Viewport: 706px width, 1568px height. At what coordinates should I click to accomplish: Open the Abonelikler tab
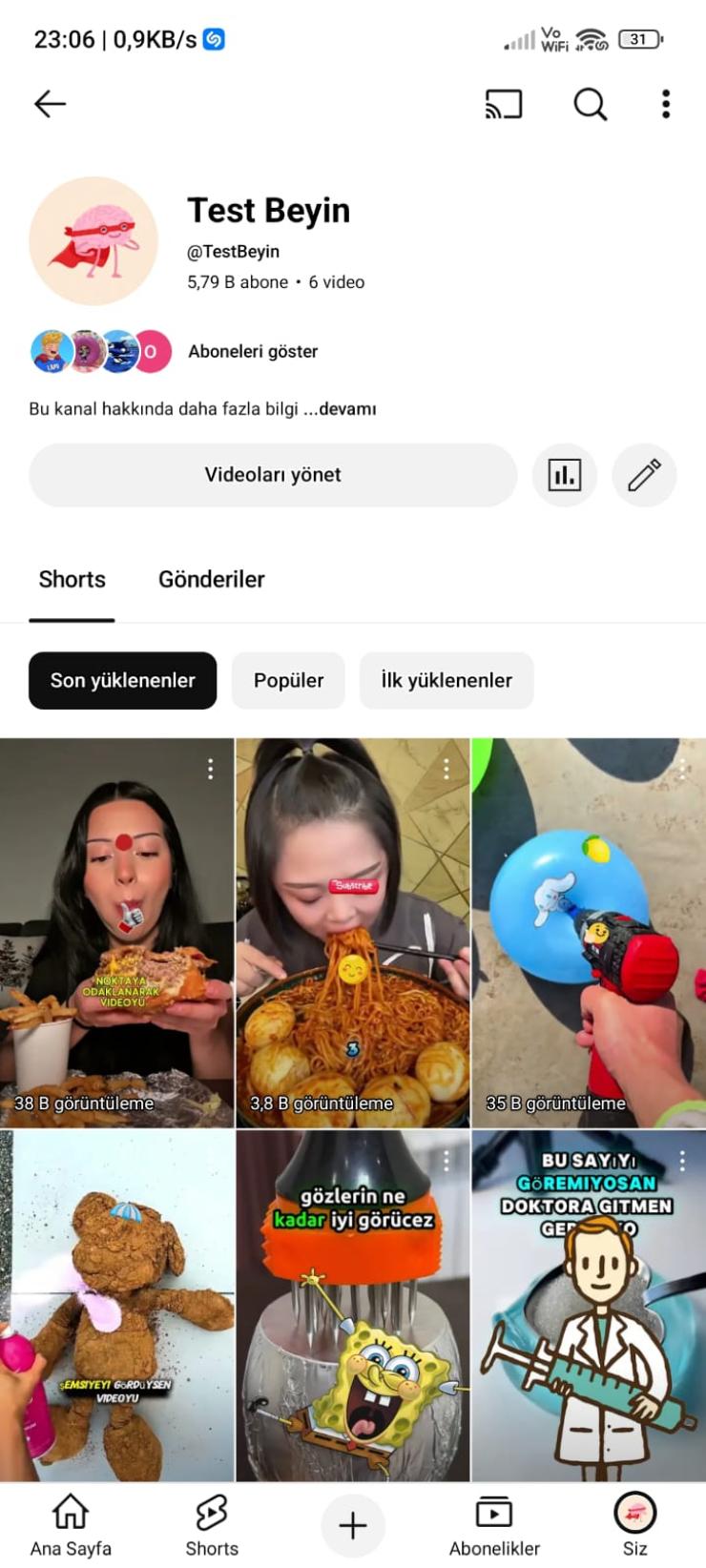[x=494, y=1525]
